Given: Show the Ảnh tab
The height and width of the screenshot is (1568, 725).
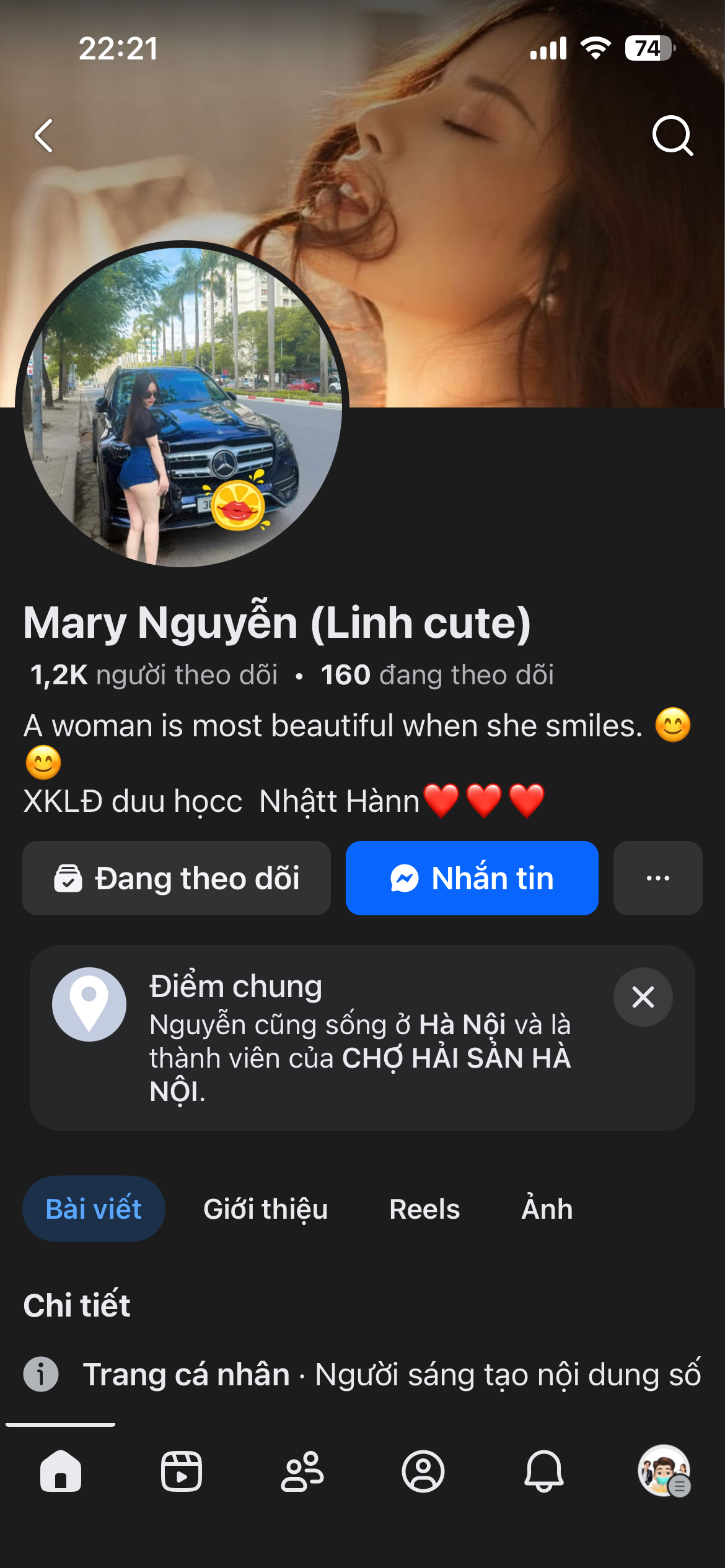Looking at the screenshot, I should [x=547, y=1209].
